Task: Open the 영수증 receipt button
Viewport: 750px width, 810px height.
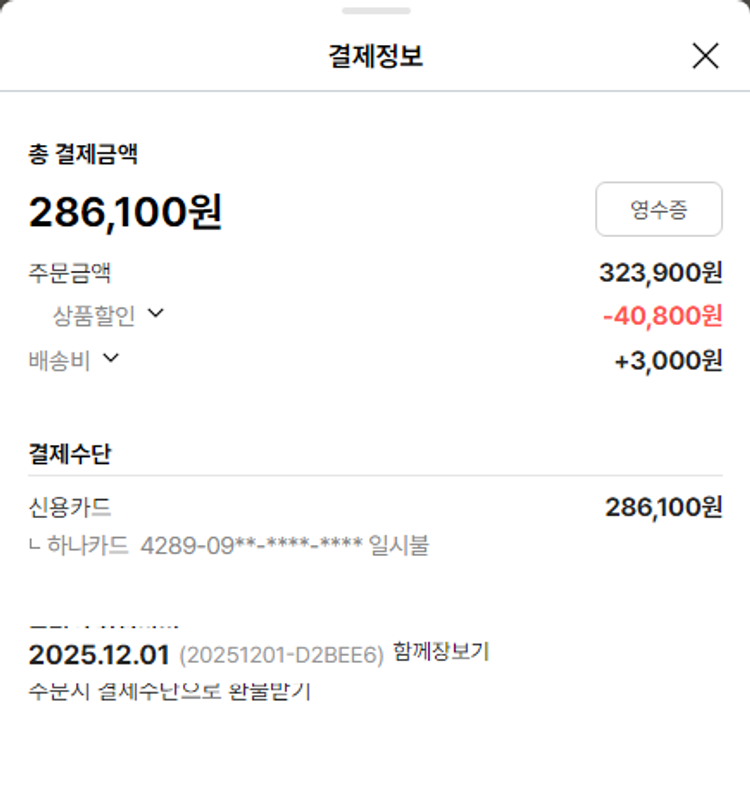Action: pyautogui.click(x=658, y=209)
